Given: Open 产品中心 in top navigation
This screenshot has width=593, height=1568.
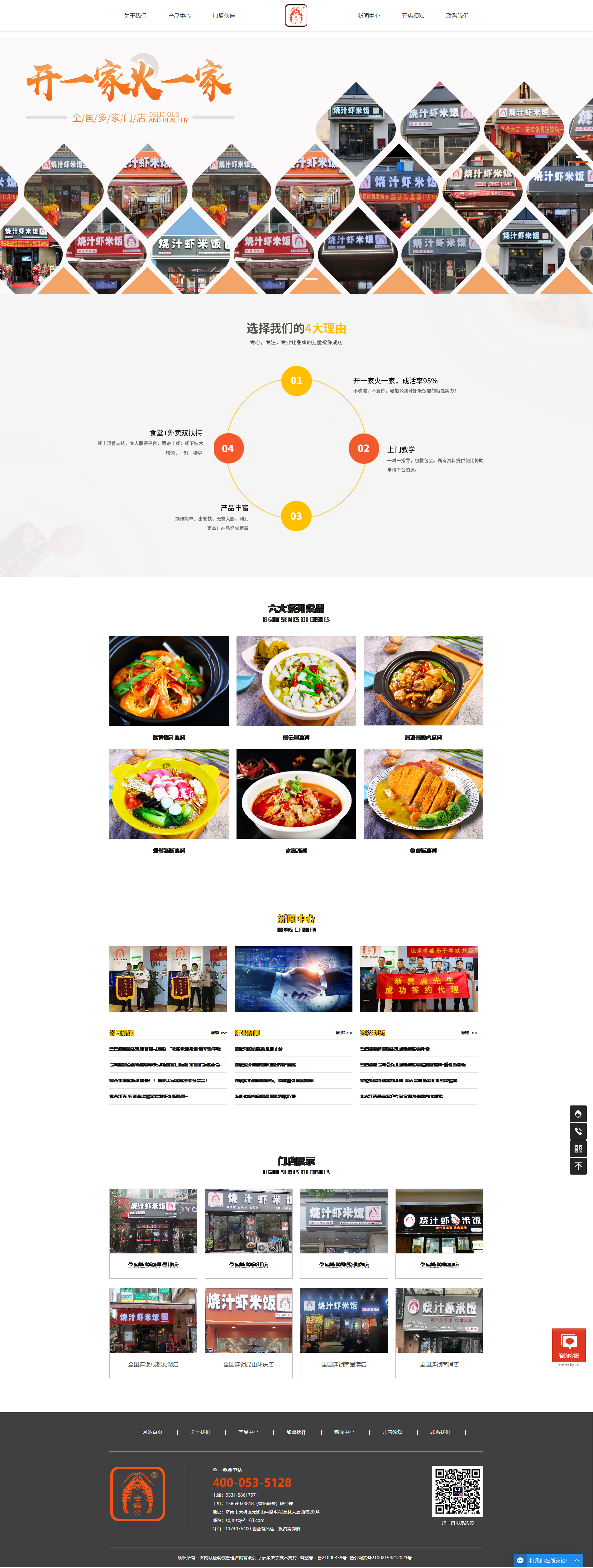Looking at the screenshot, I should tap(179, 16).
